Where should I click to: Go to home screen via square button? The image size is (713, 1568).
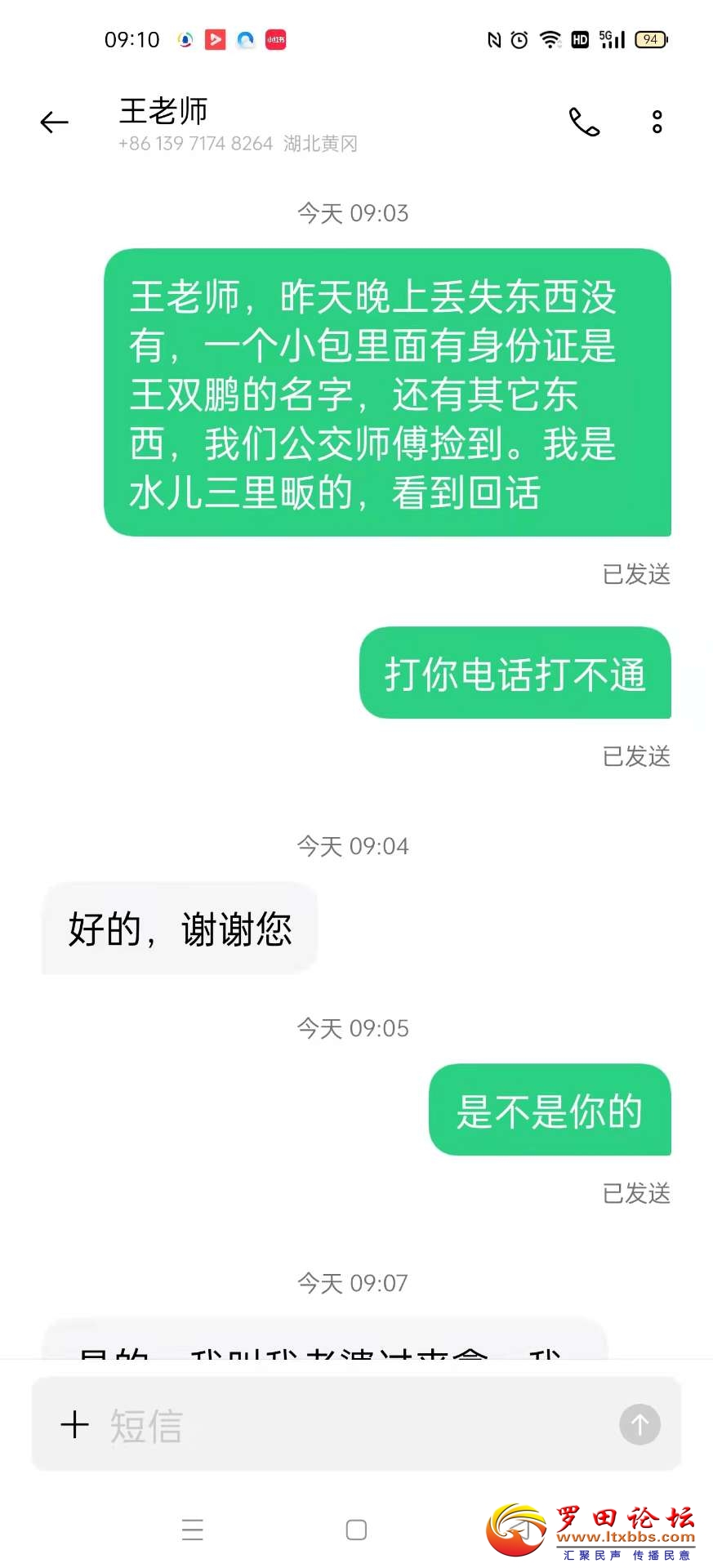click(356, 1529)
